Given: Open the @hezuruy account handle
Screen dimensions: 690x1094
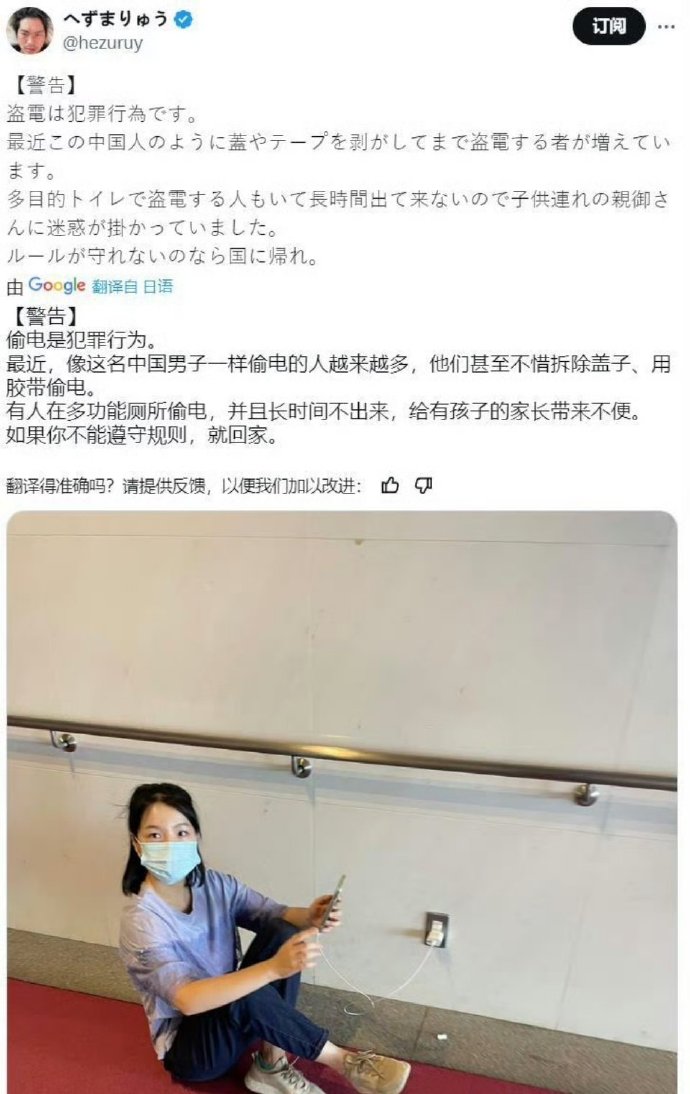Looking at the screenshot, I should [x=104, y=44].
